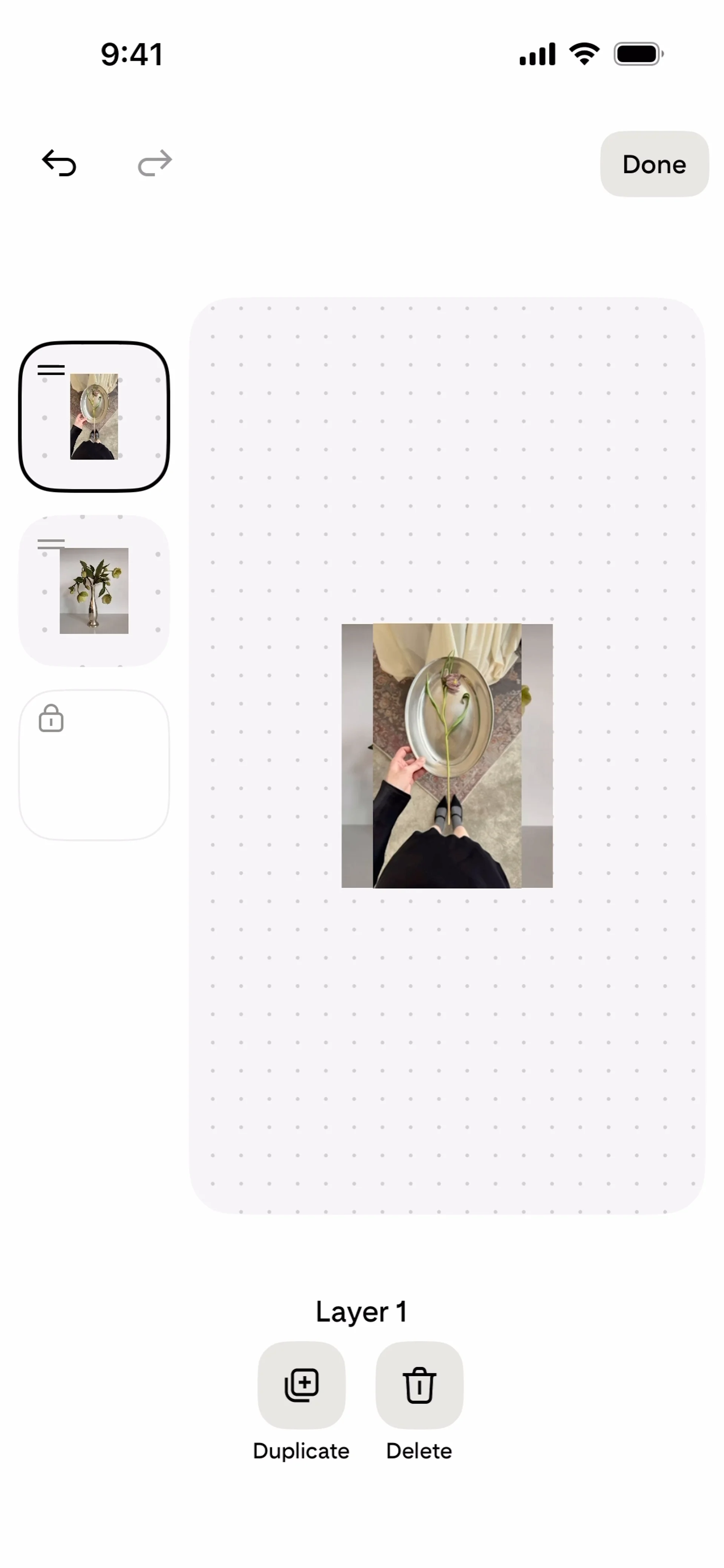This screenshot has width=724, height=1568.
Task: Tap the plate photo on the canvas
Action: click(446, 756)
